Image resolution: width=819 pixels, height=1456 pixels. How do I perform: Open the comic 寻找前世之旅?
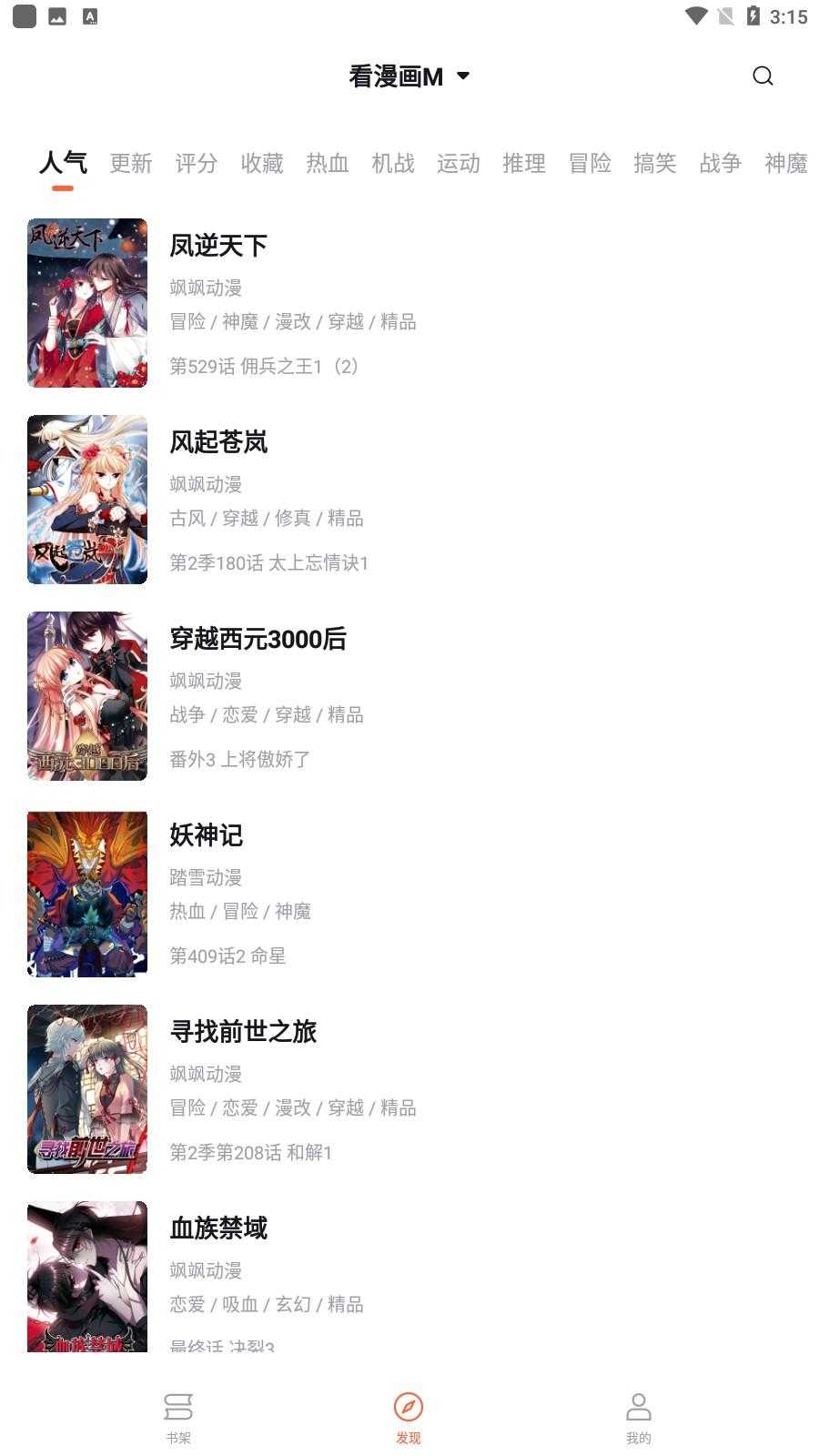click(243, 1032)
